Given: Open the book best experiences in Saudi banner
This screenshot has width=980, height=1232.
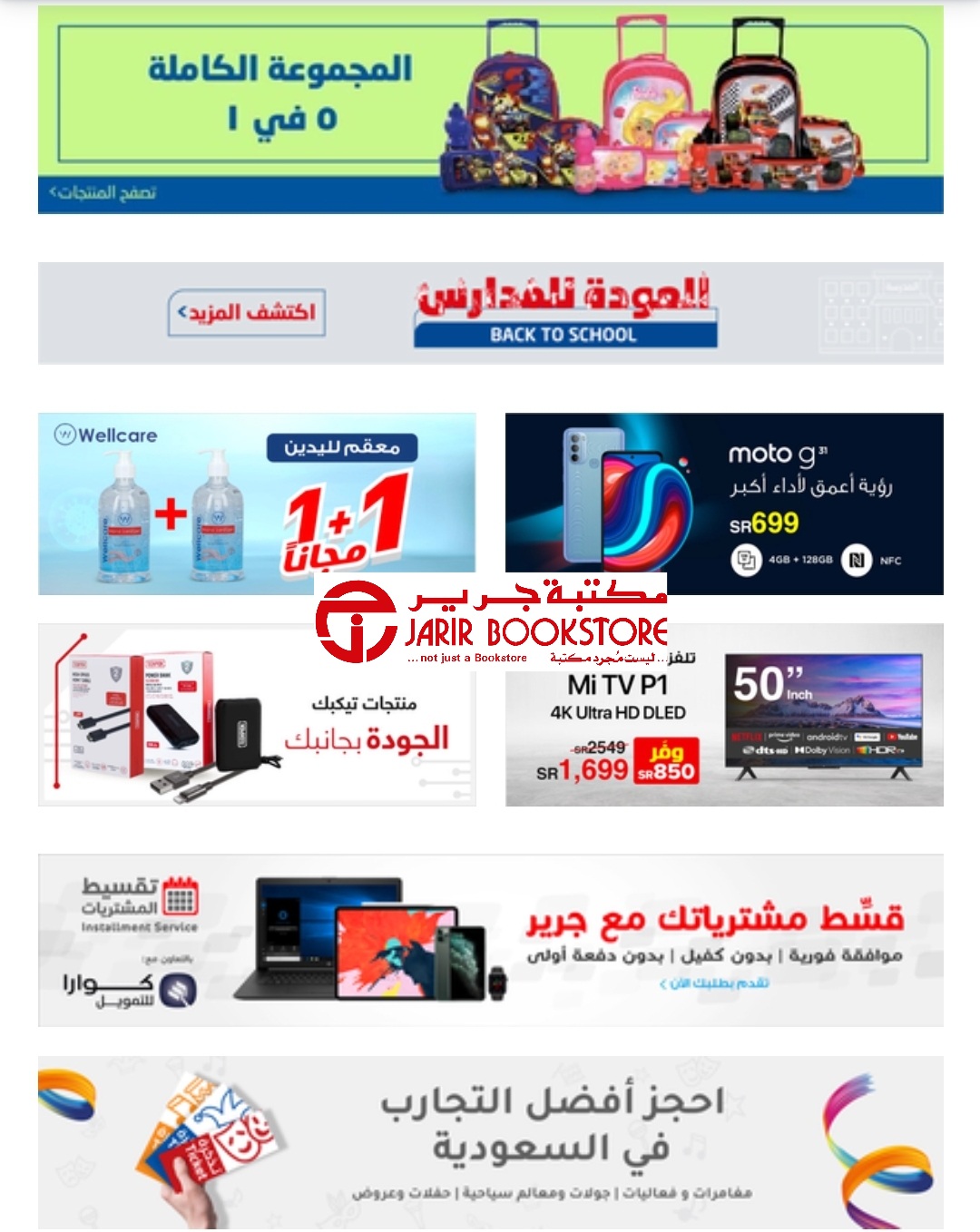Looking at the screenshot, I should pos(490,1141).
